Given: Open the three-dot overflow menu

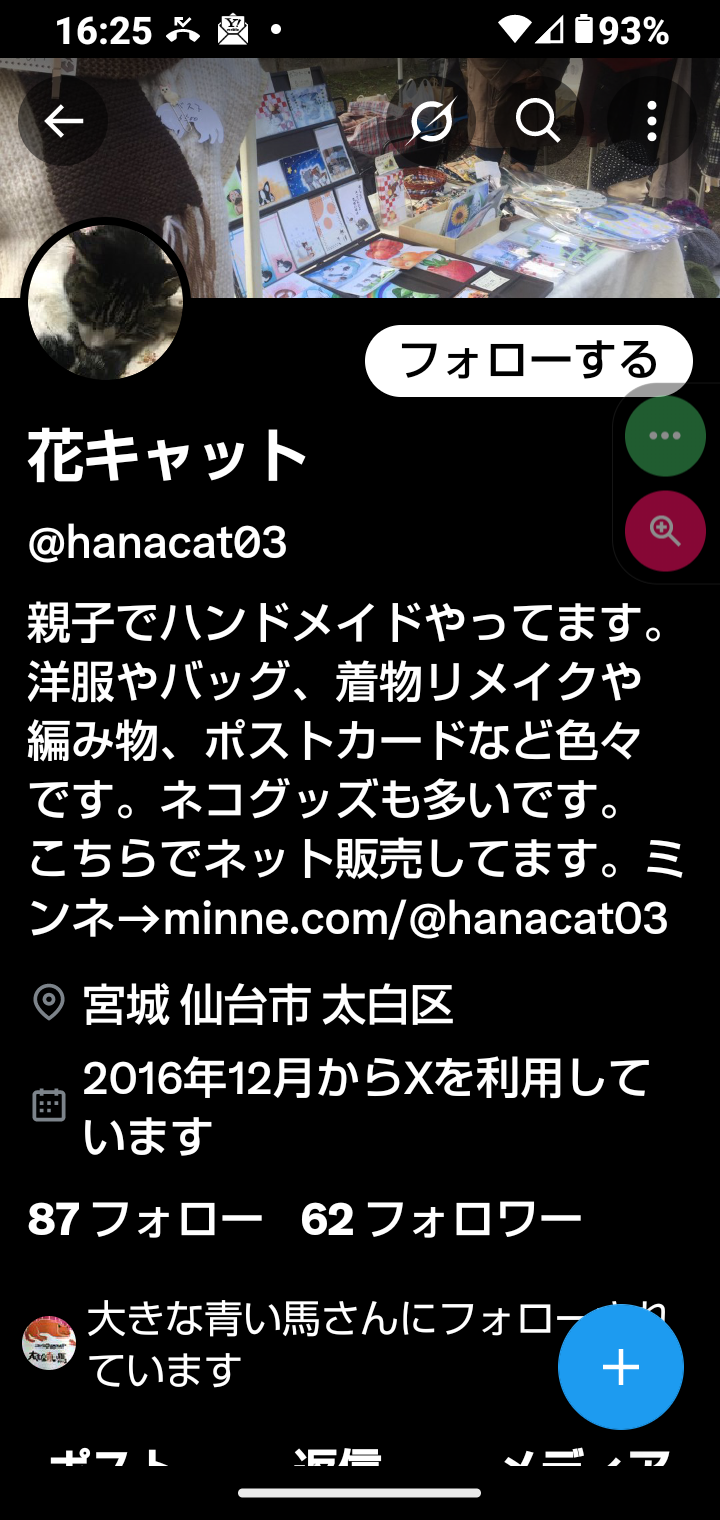Looking at the screenshot, I should pyautogui.click(x=651, y=122).
